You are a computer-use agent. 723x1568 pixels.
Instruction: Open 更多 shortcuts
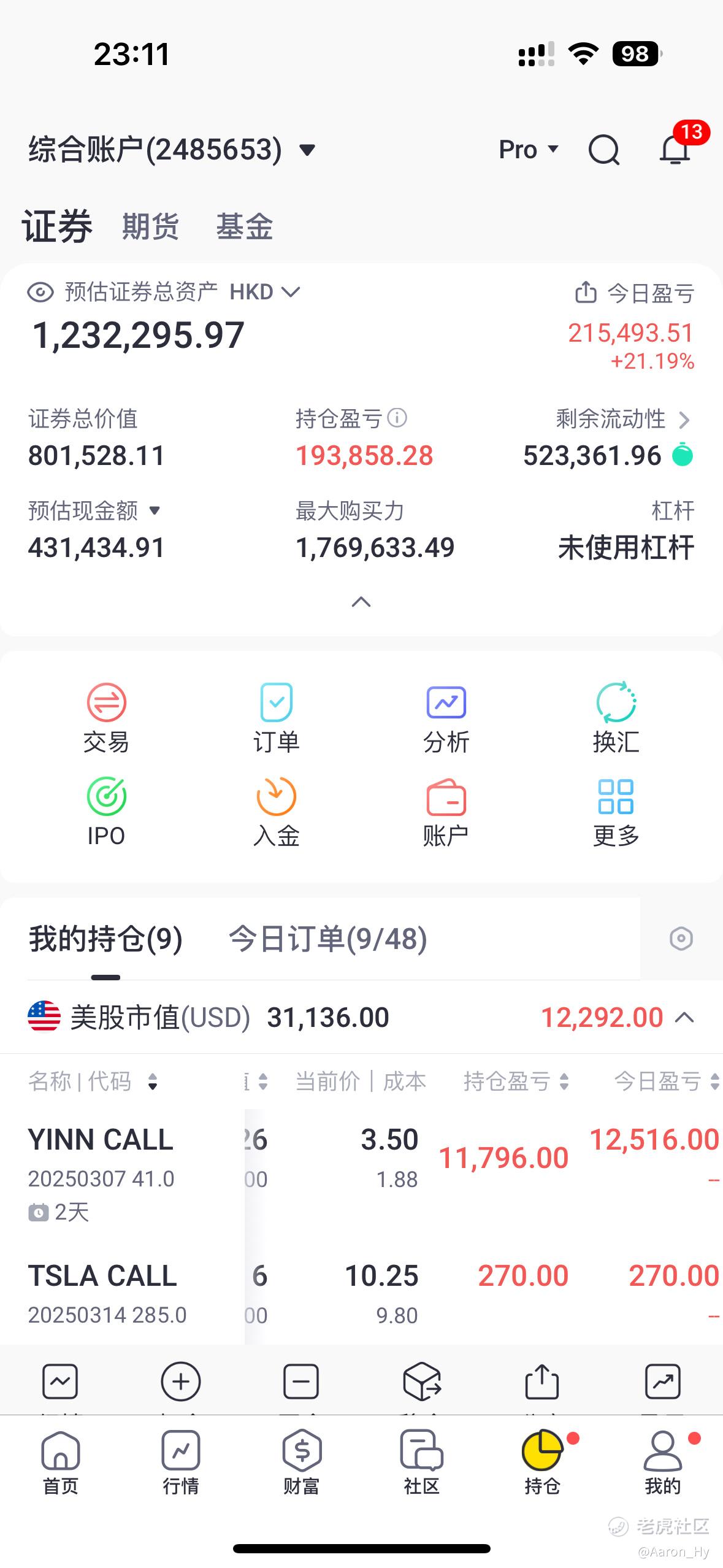(616, 812)
